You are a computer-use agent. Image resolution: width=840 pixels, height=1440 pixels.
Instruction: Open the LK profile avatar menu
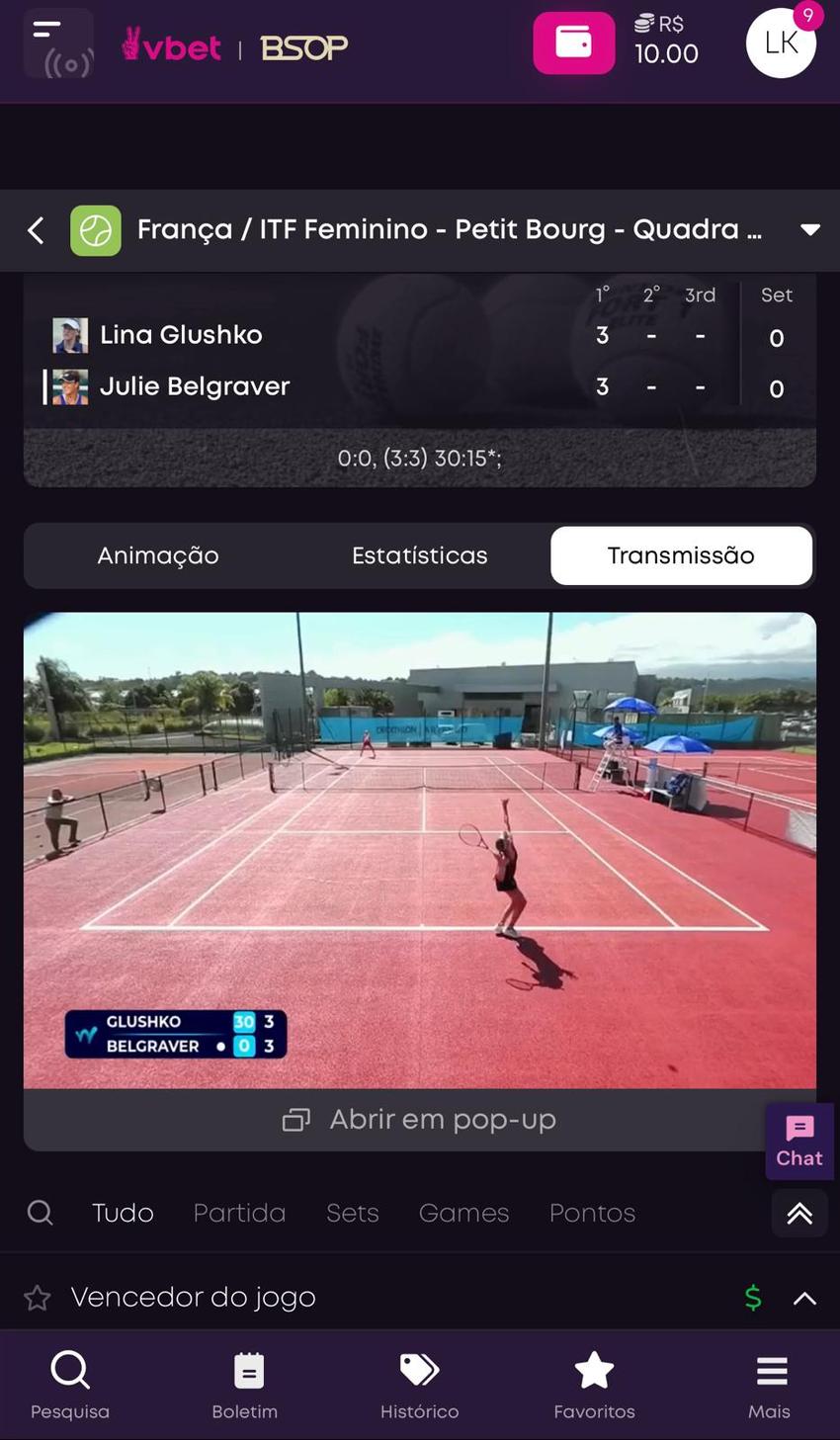coord(781,42)
